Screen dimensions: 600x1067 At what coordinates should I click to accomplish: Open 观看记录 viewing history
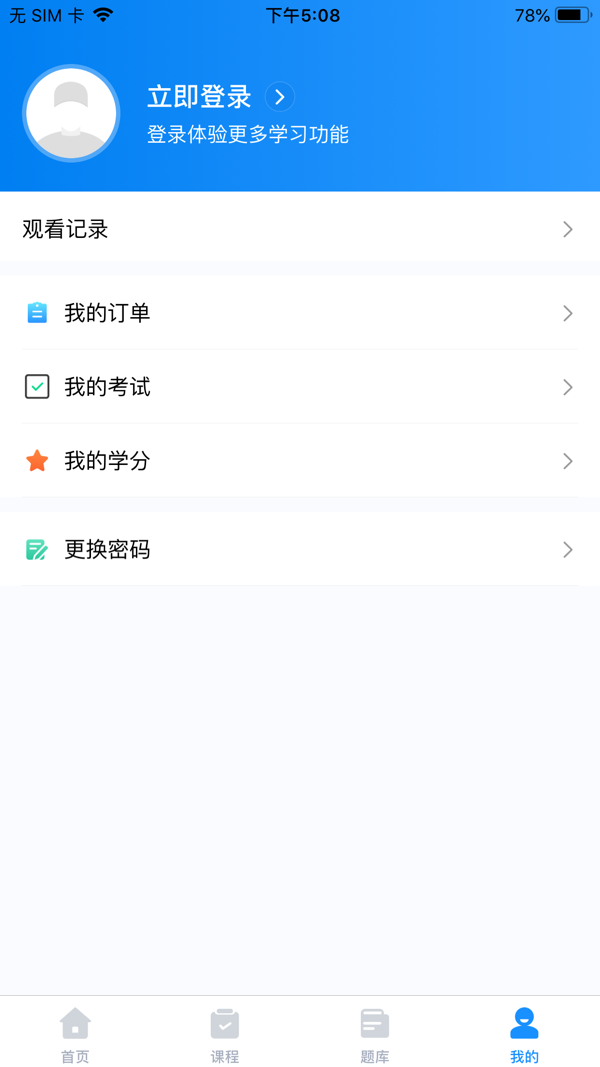(x=300, y=229)
